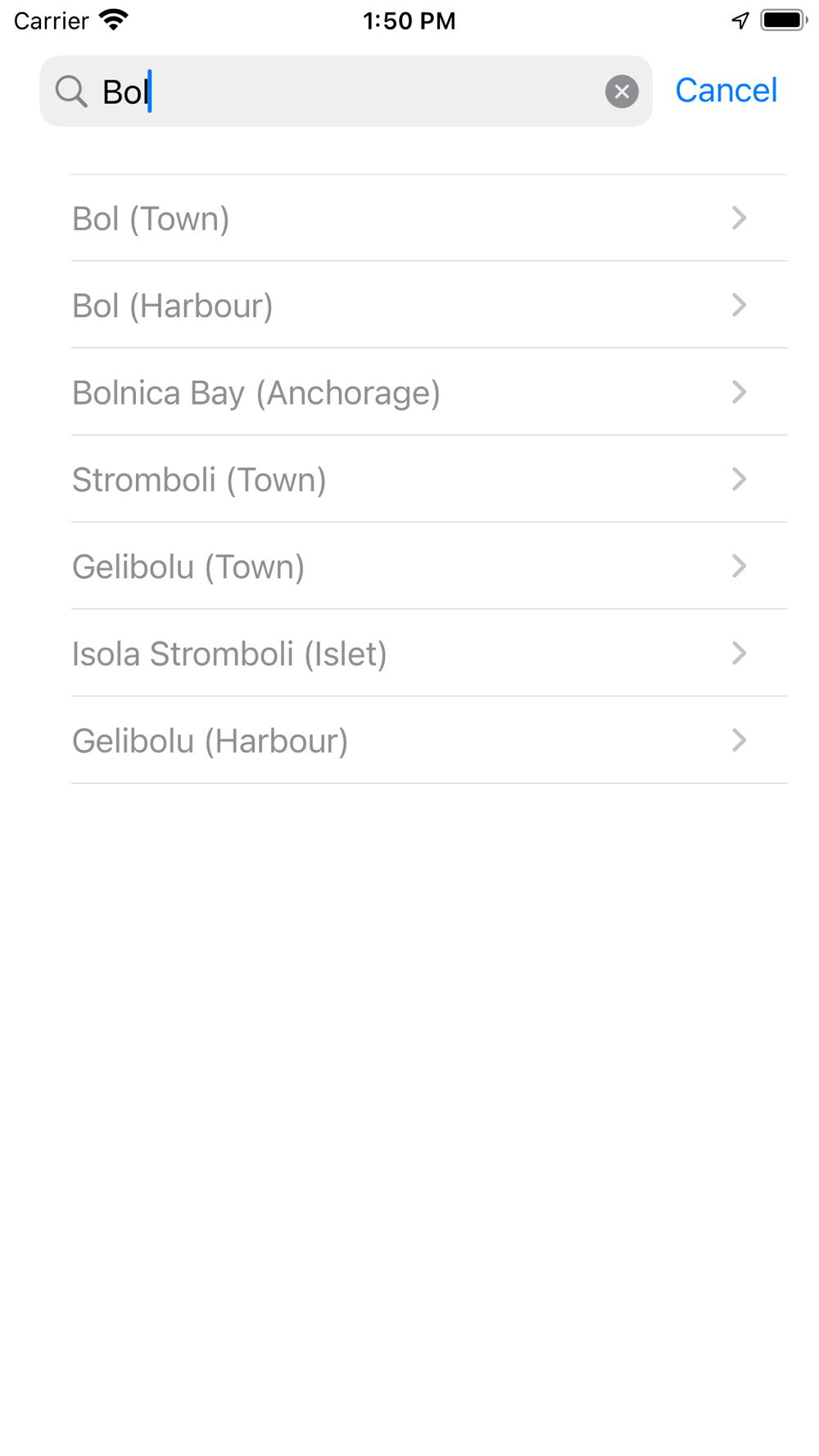This screenshot has width=819, height=1456.
Task: Tap the search field containing Bol
Action: coord(344,91)
